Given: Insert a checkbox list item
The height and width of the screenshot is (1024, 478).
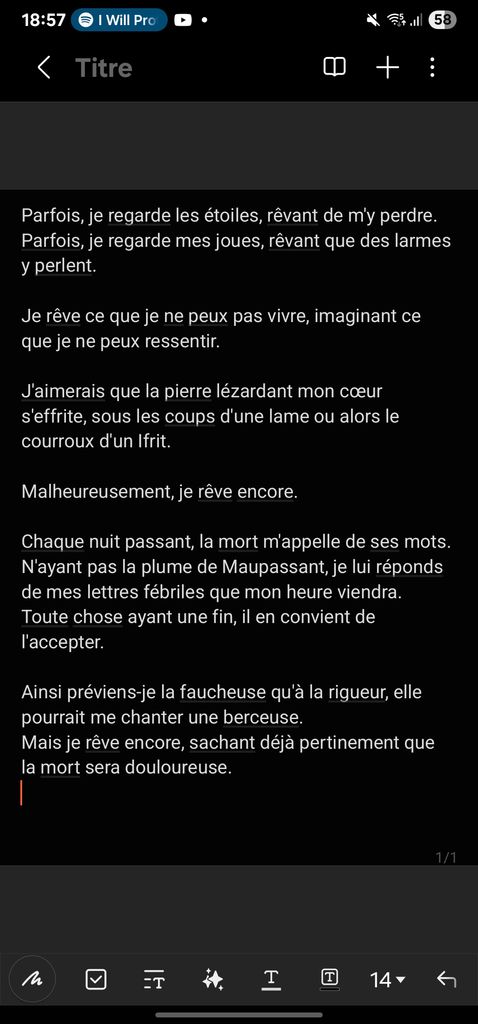Looking at the screenshot, I should (96, 979).
